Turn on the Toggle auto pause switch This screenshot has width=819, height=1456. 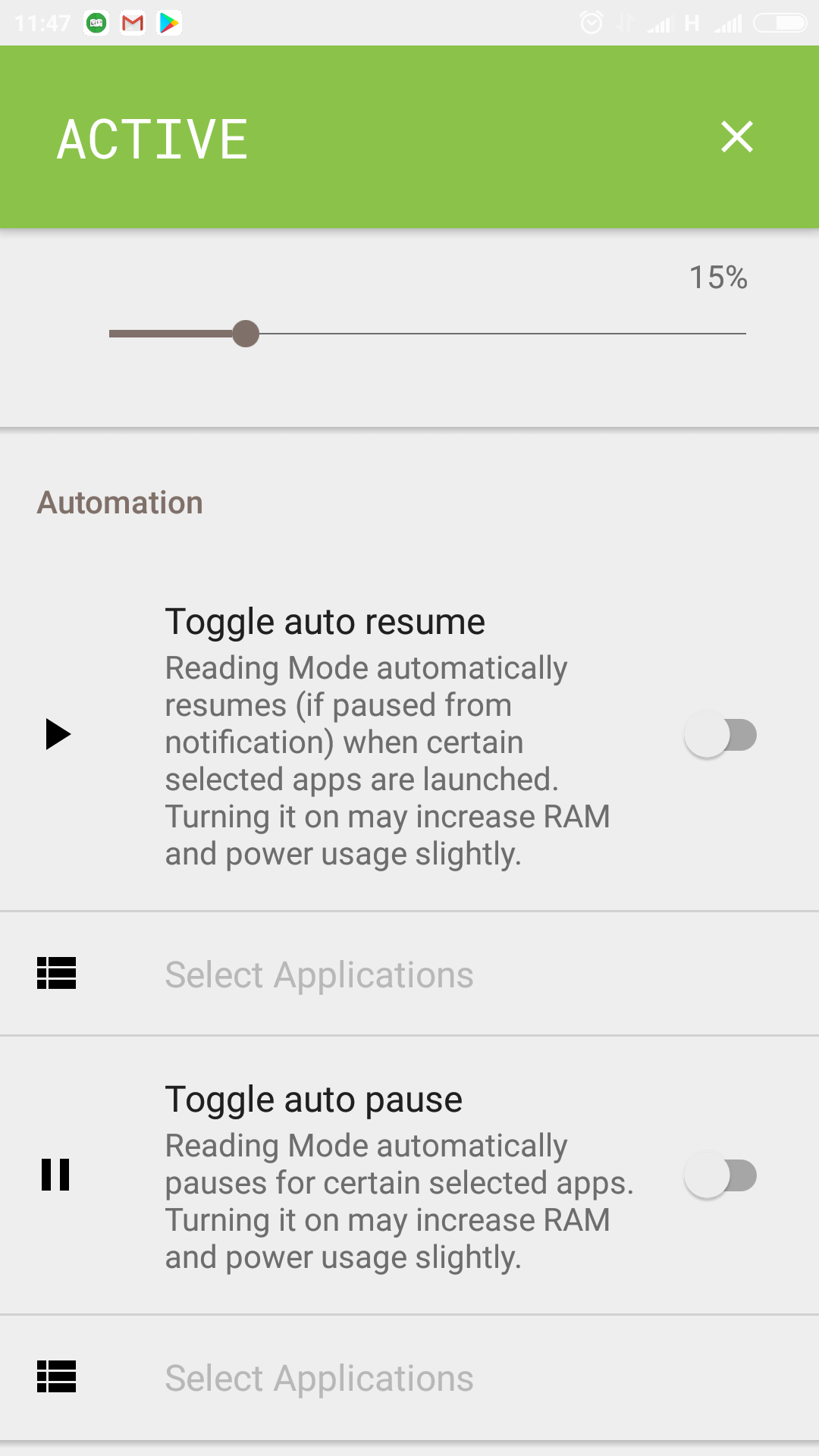click(x=720, y=1175)
